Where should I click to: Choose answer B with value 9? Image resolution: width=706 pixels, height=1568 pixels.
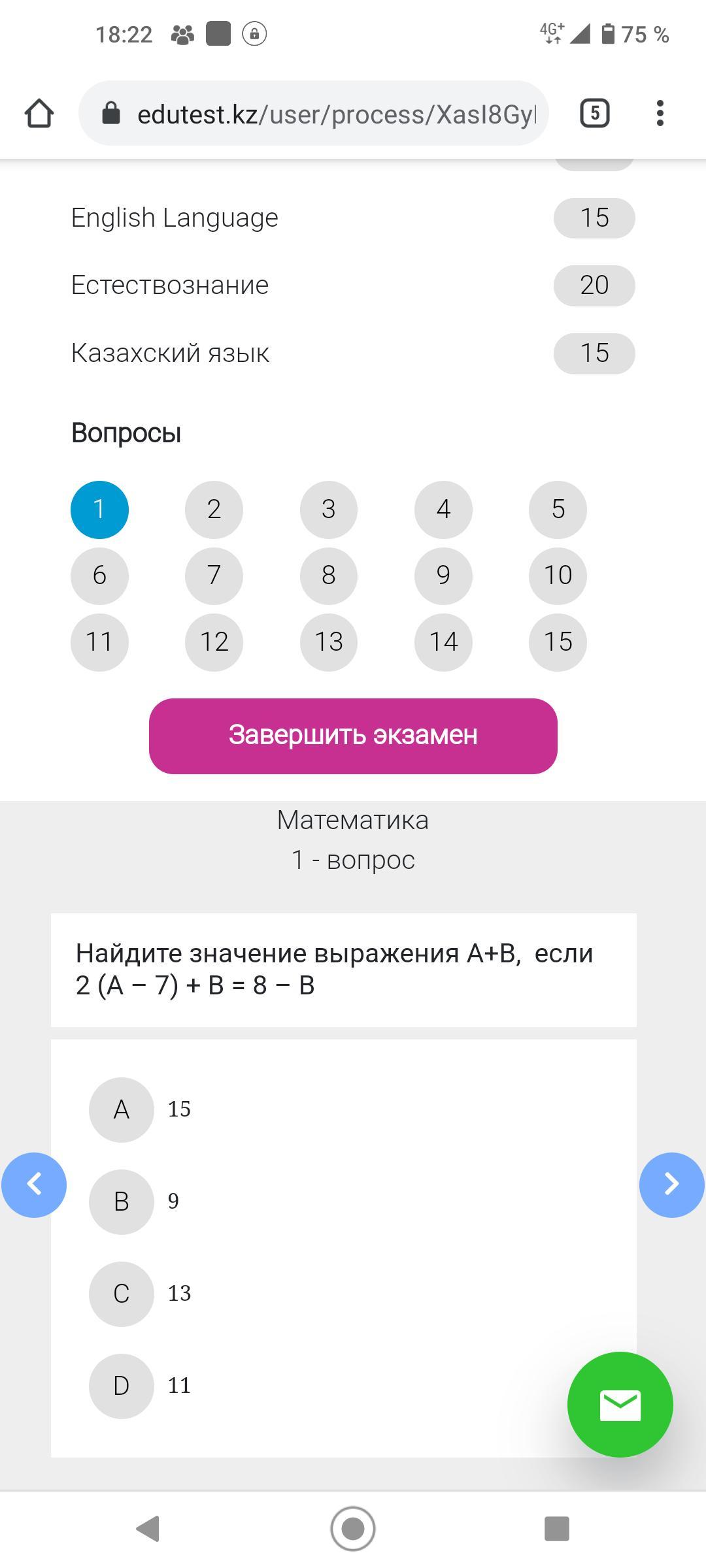tap(122, 1201)
